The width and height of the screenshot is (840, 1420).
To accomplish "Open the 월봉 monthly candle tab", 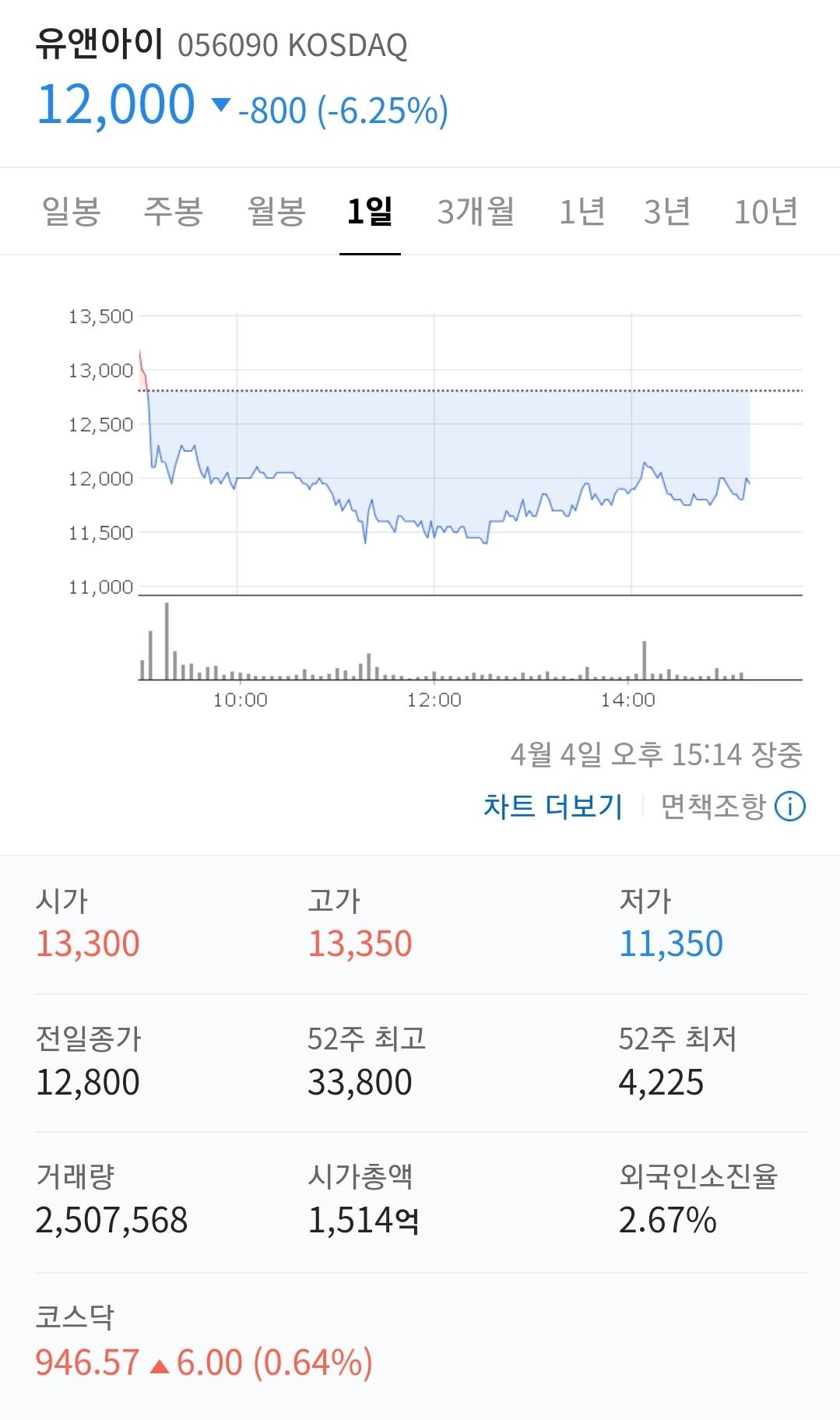I will click(x=276, y=211).
